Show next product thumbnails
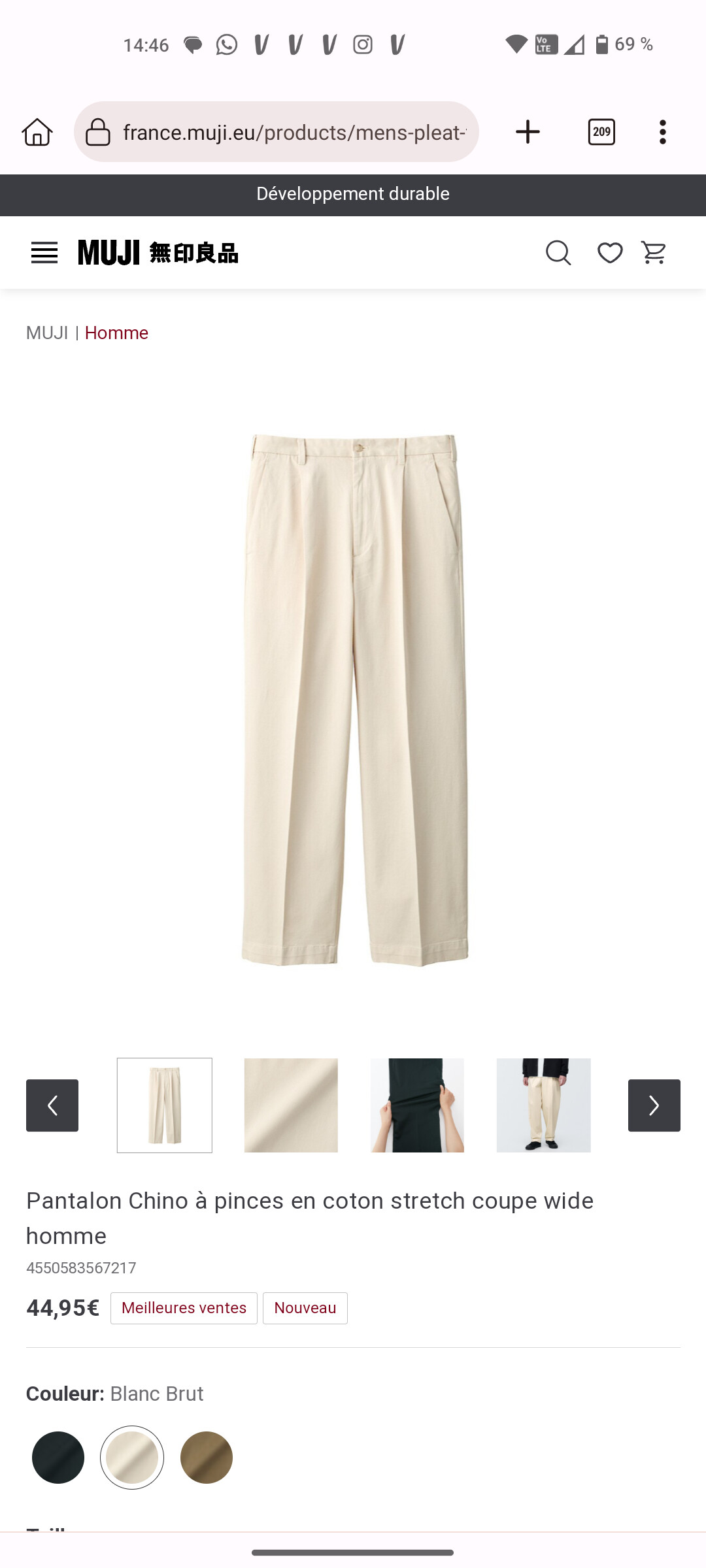This screenshot has height=1568, width=706. [x=654, y=1105]
